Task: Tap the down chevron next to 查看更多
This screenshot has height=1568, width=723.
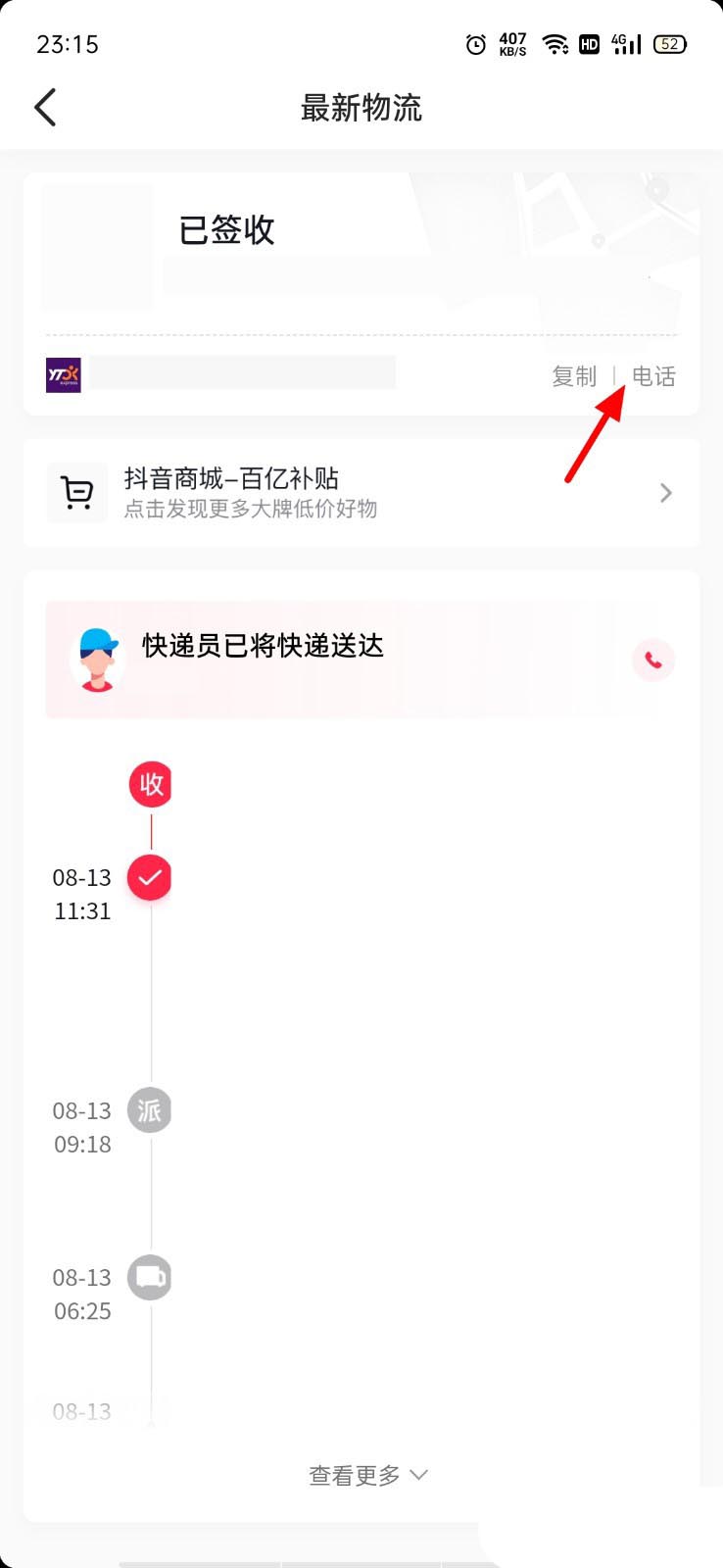Action: coord(418,1475)
